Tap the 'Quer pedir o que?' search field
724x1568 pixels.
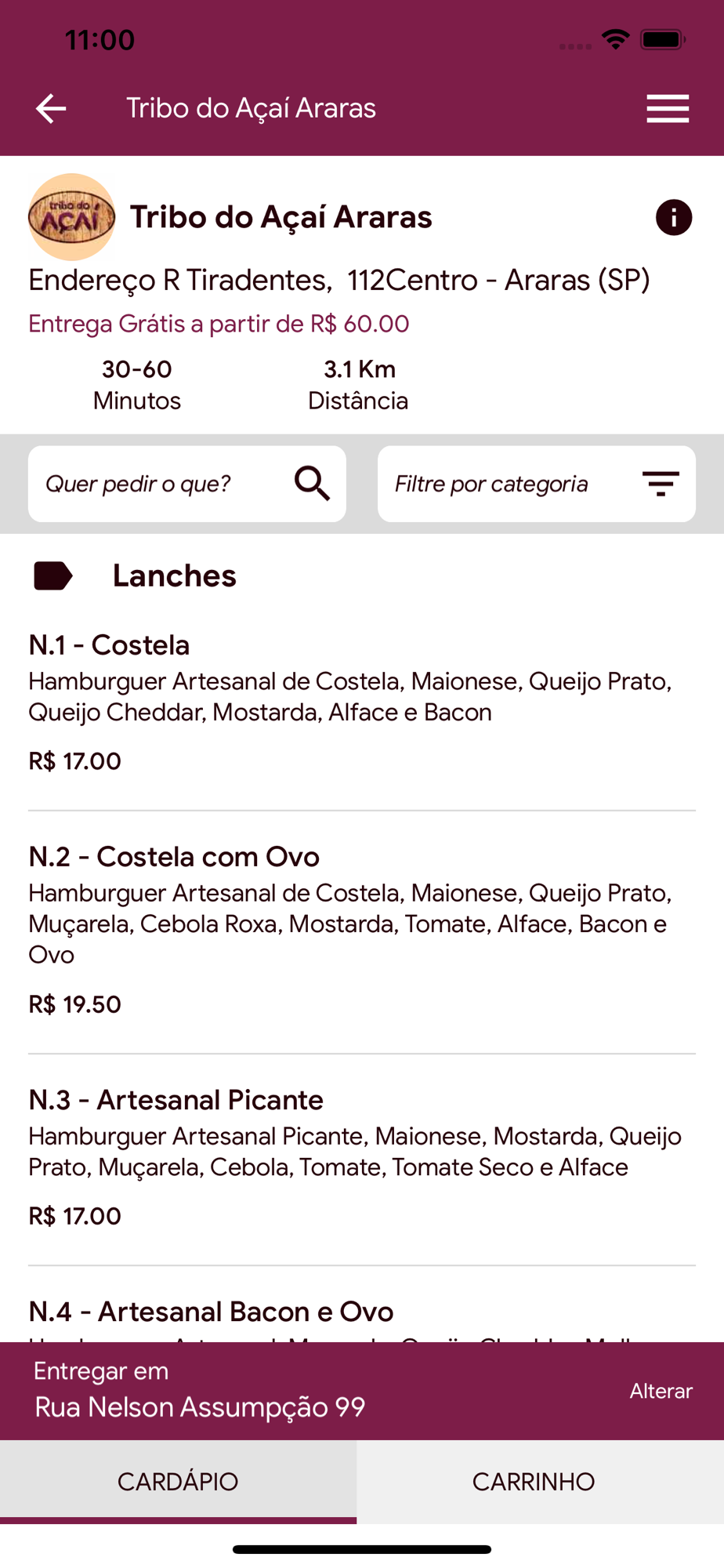pyautogui.click(x=187, y=484)
